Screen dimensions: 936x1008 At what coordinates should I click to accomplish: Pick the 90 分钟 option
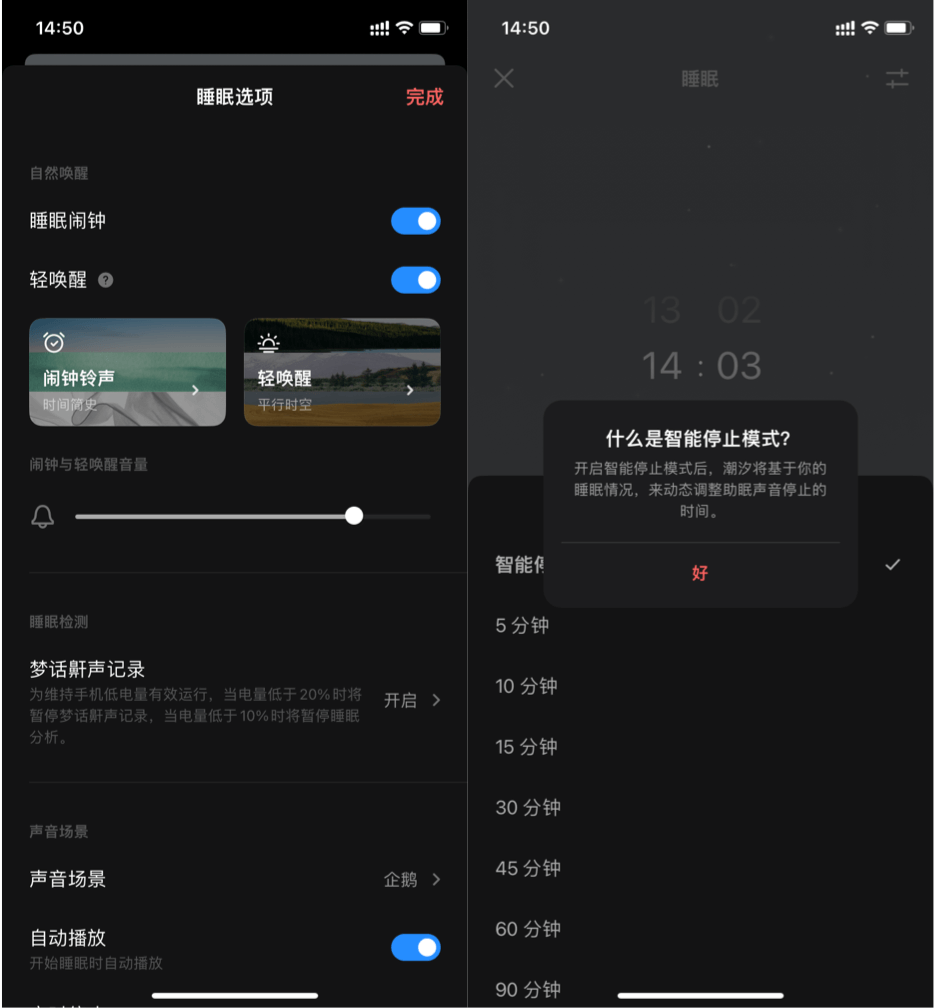[528, 989]
